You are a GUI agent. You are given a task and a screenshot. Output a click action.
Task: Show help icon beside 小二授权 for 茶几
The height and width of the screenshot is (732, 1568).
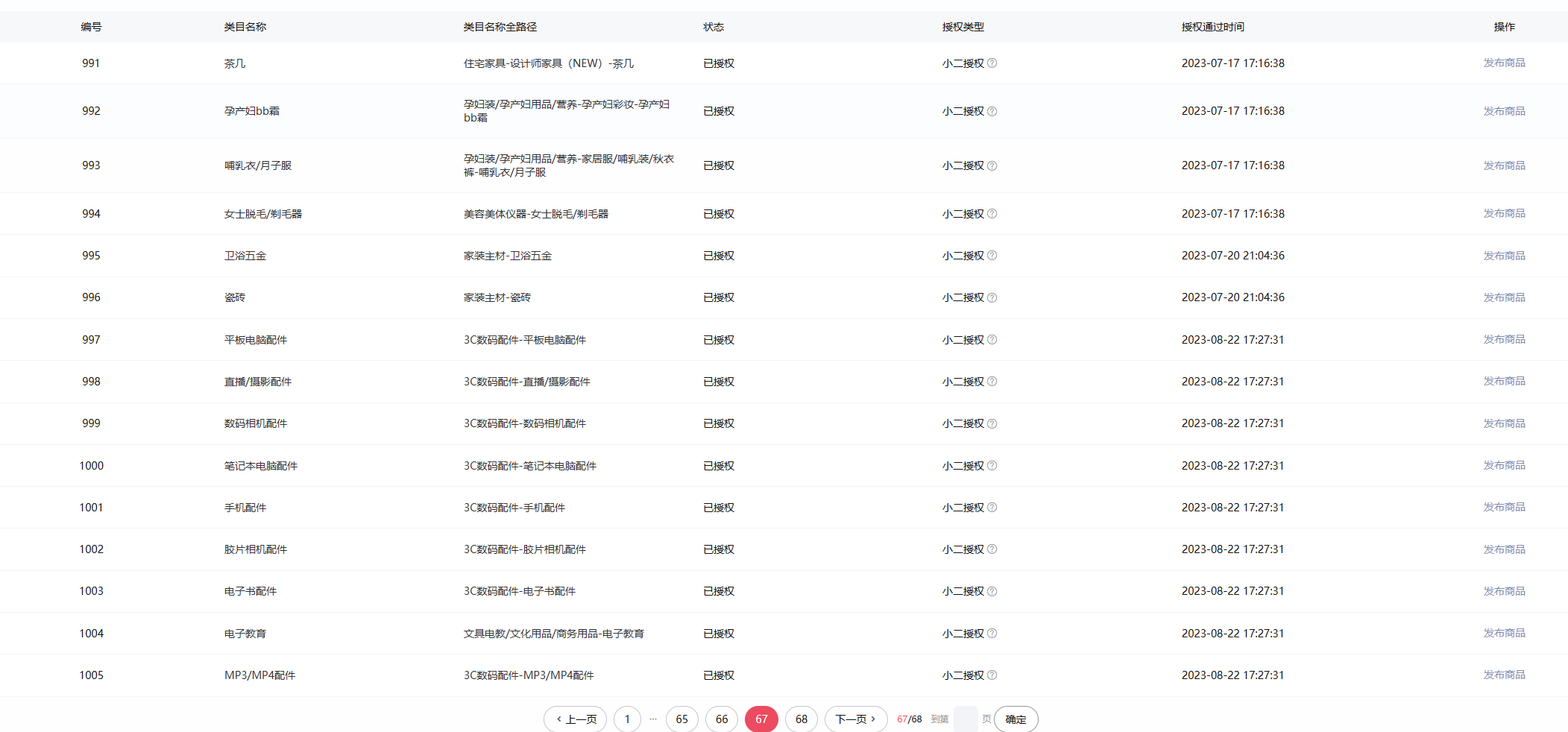(992, 63)
